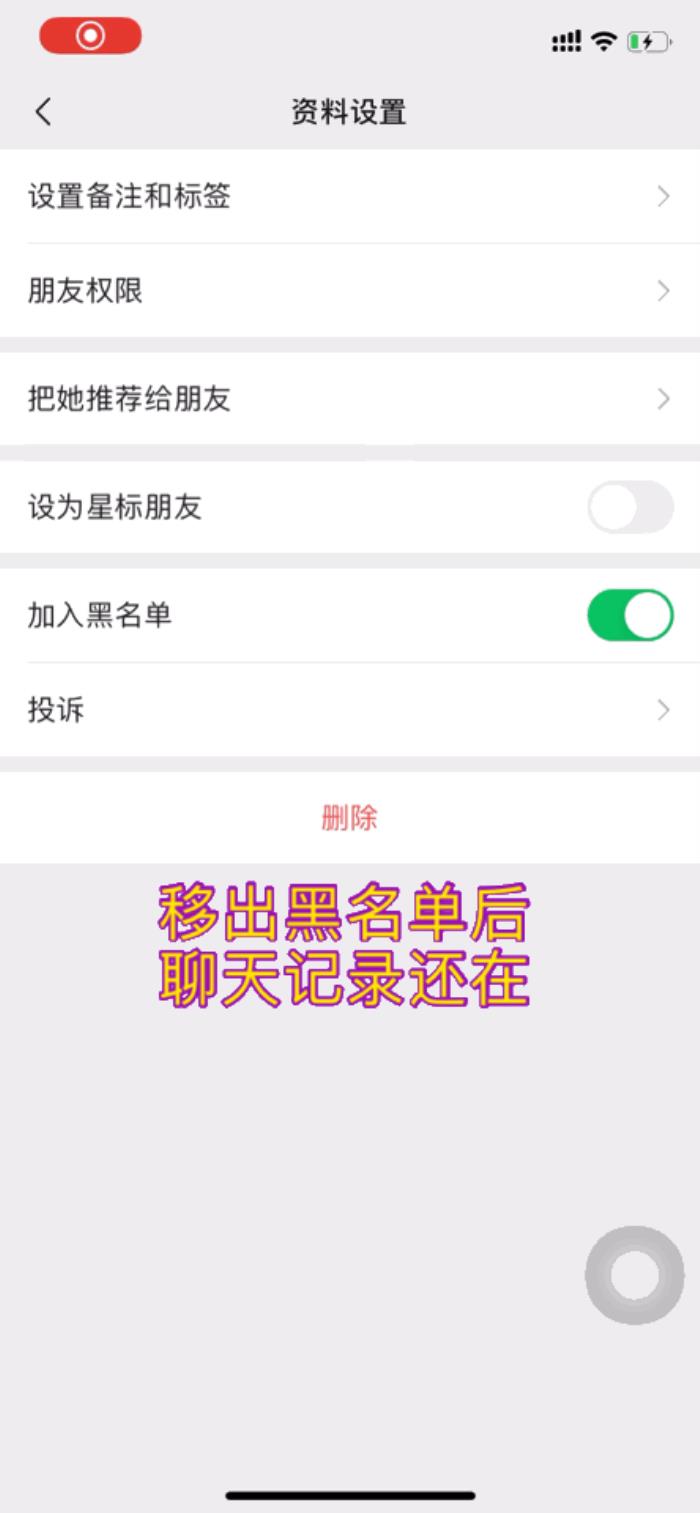Open 把她推荐给朋友
Screen dimensions: 700x1513
(x=349, y=399)
